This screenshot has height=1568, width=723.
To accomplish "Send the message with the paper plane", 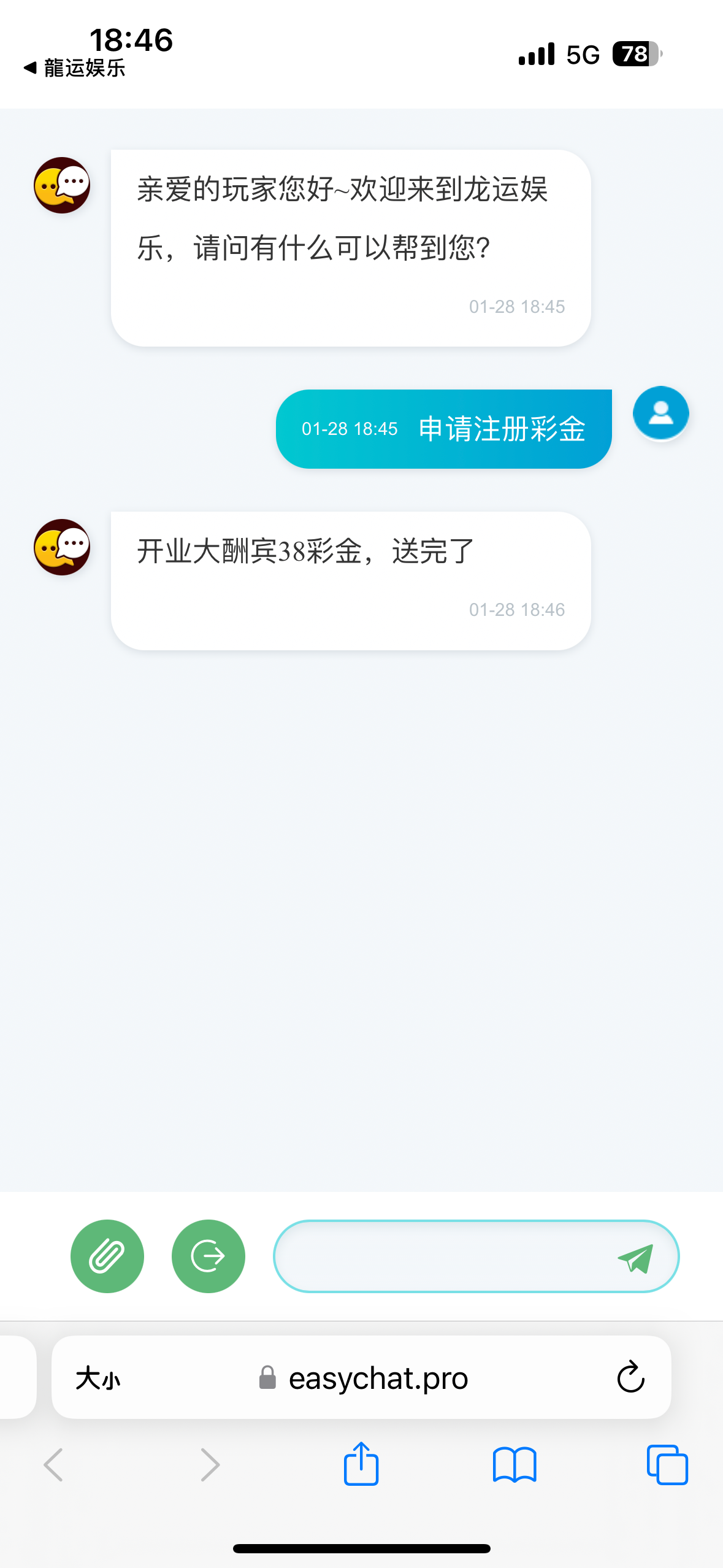I will [x=635, y=1259].
